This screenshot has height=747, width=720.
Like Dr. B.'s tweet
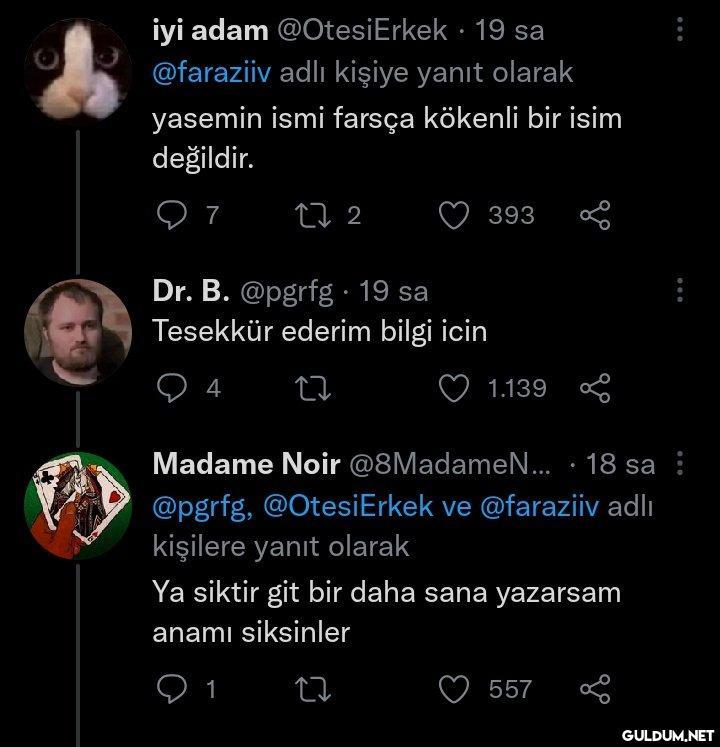click(456, 388)
